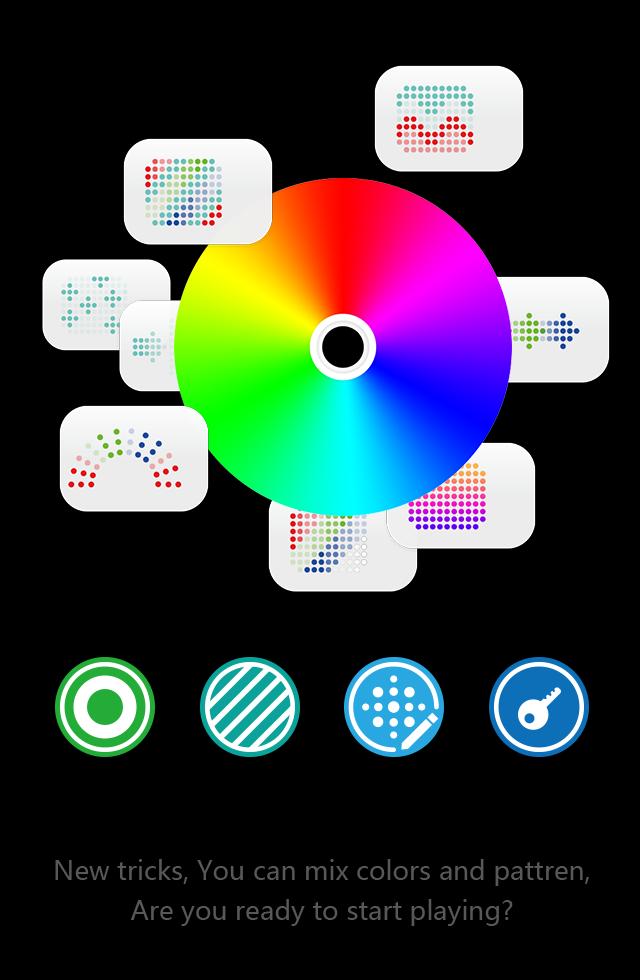Screen dimensions: 640x980
Task: Open the dot-grid pencil drawing icon
Action: (394, 707)
